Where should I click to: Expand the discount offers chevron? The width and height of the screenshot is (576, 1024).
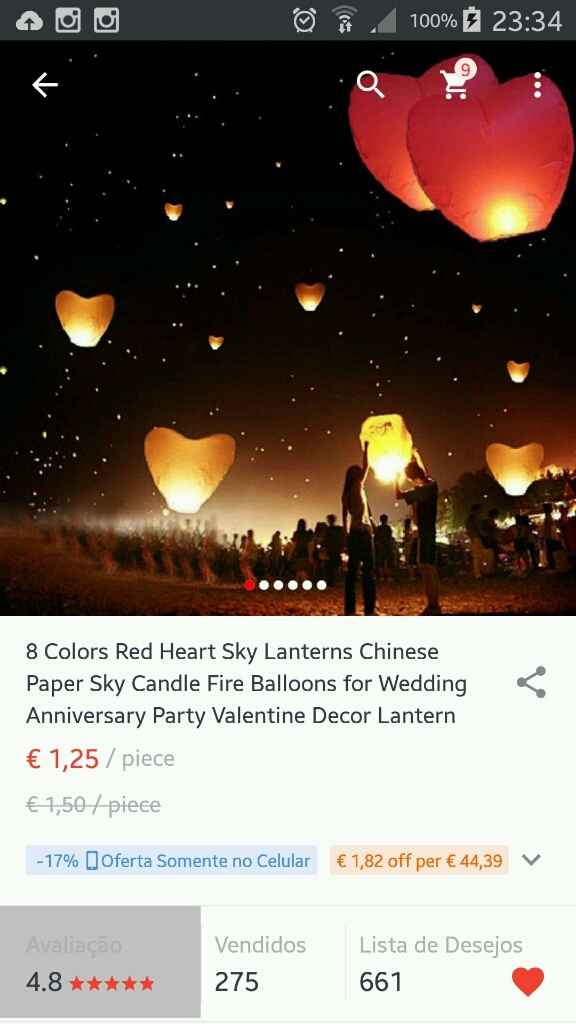[x=532, y=860]
